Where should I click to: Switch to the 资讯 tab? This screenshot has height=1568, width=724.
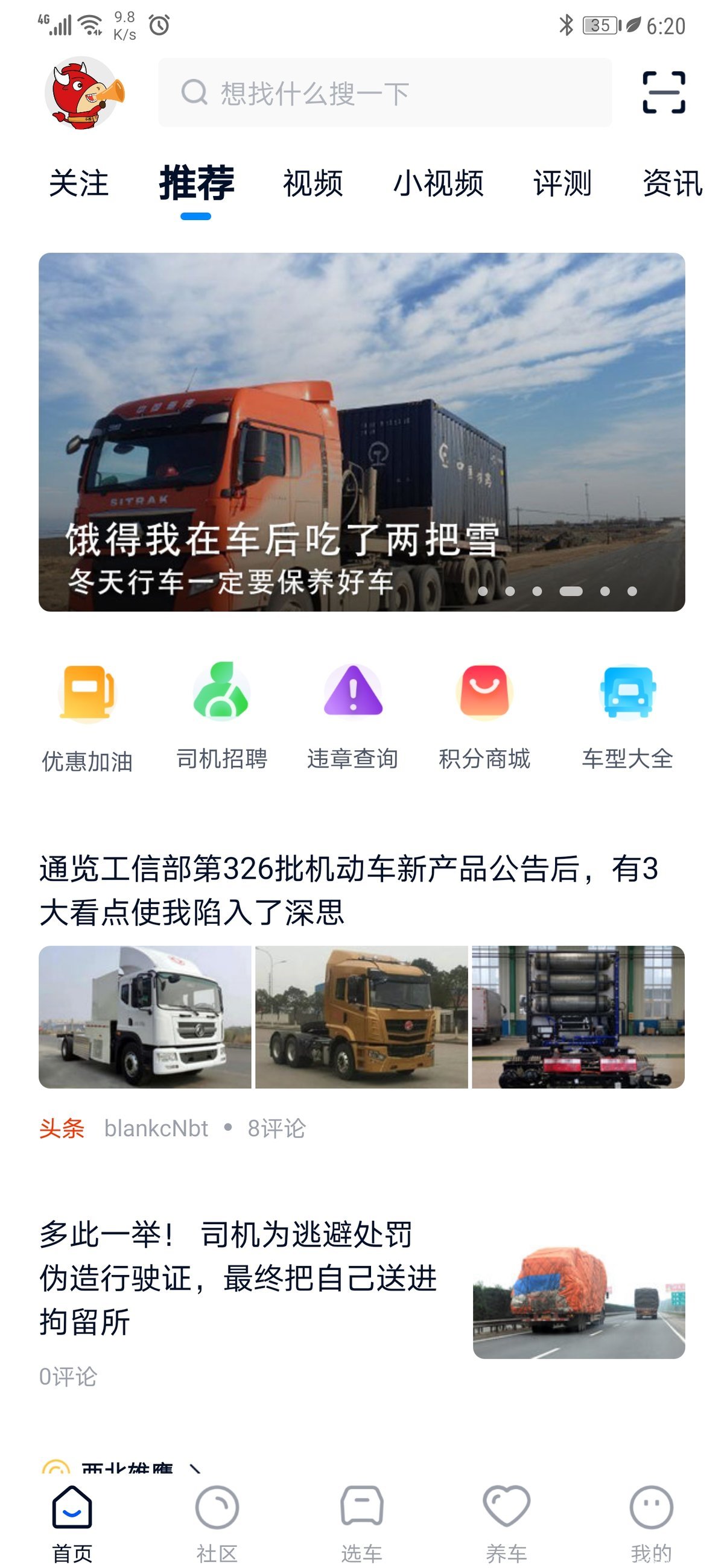click(x=672, y=183)
